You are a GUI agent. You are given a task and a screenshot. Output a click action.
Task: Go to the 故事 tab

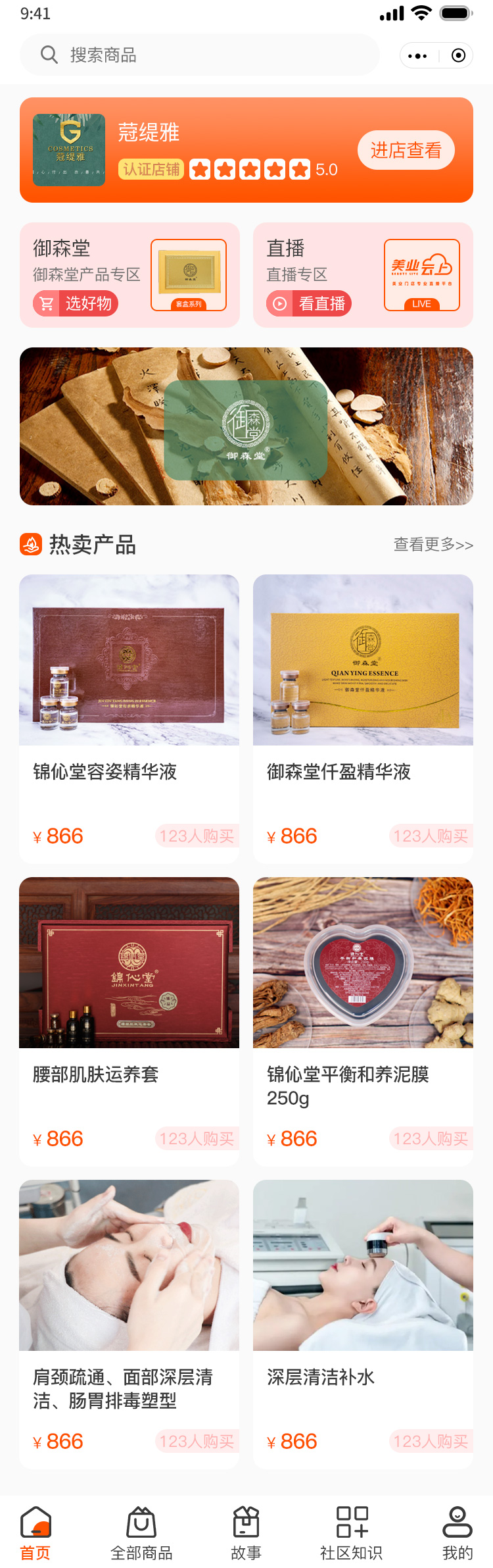tap(246, 1533)
